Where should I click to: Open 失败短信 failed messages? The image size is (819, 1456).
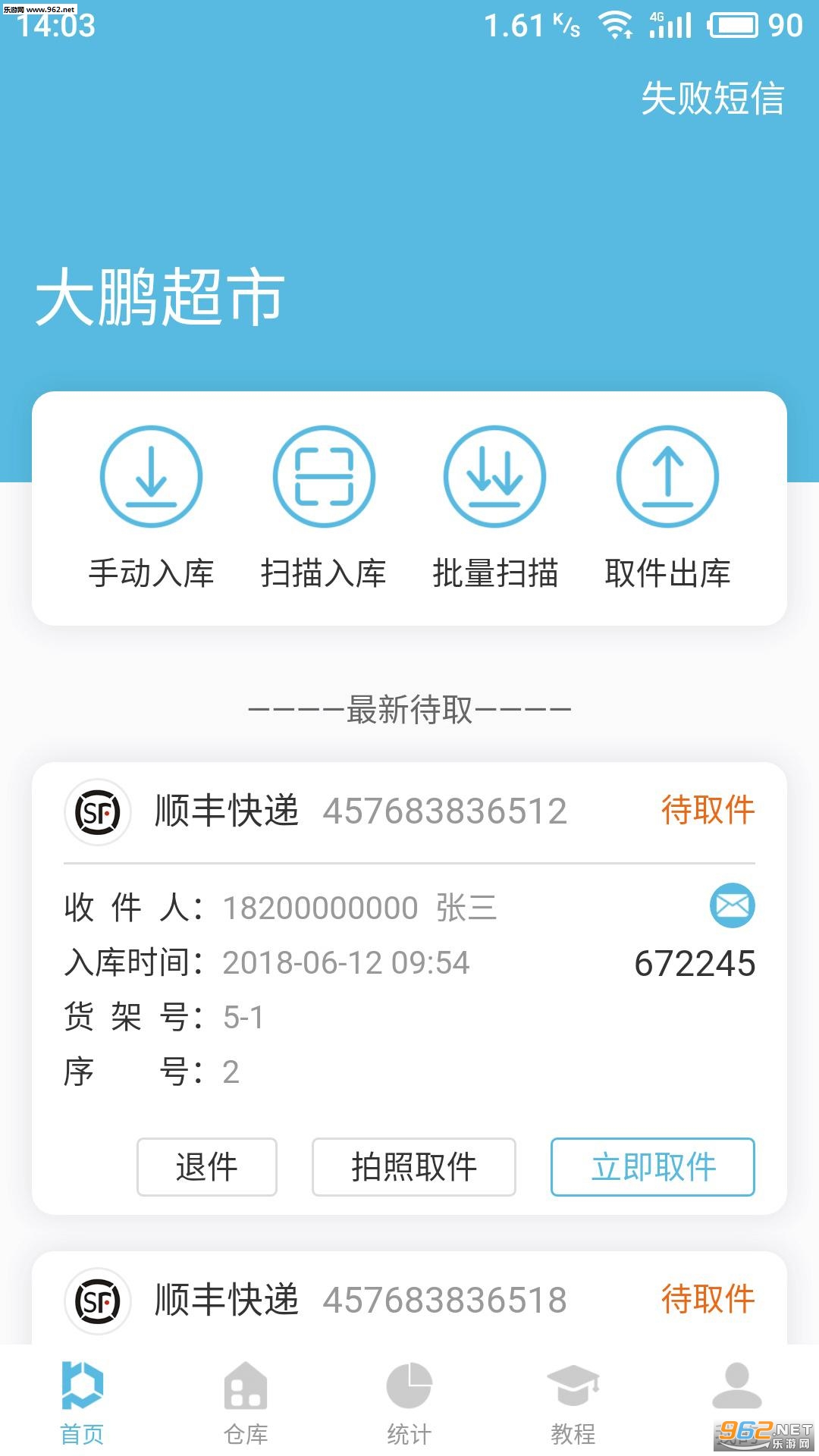pos(712,99)
